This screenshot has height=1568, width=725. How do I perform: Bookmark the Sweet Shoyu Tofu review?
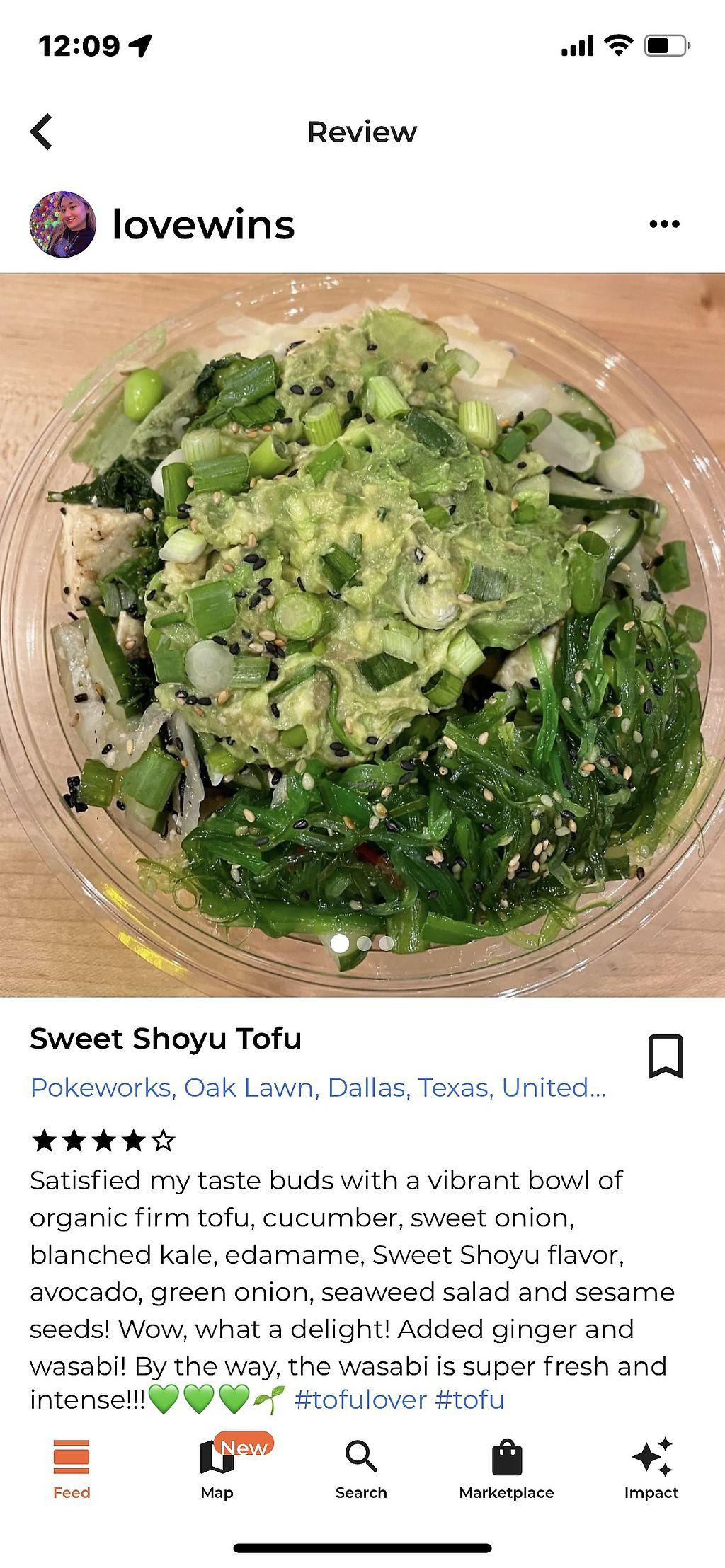tap(666, 1056)
